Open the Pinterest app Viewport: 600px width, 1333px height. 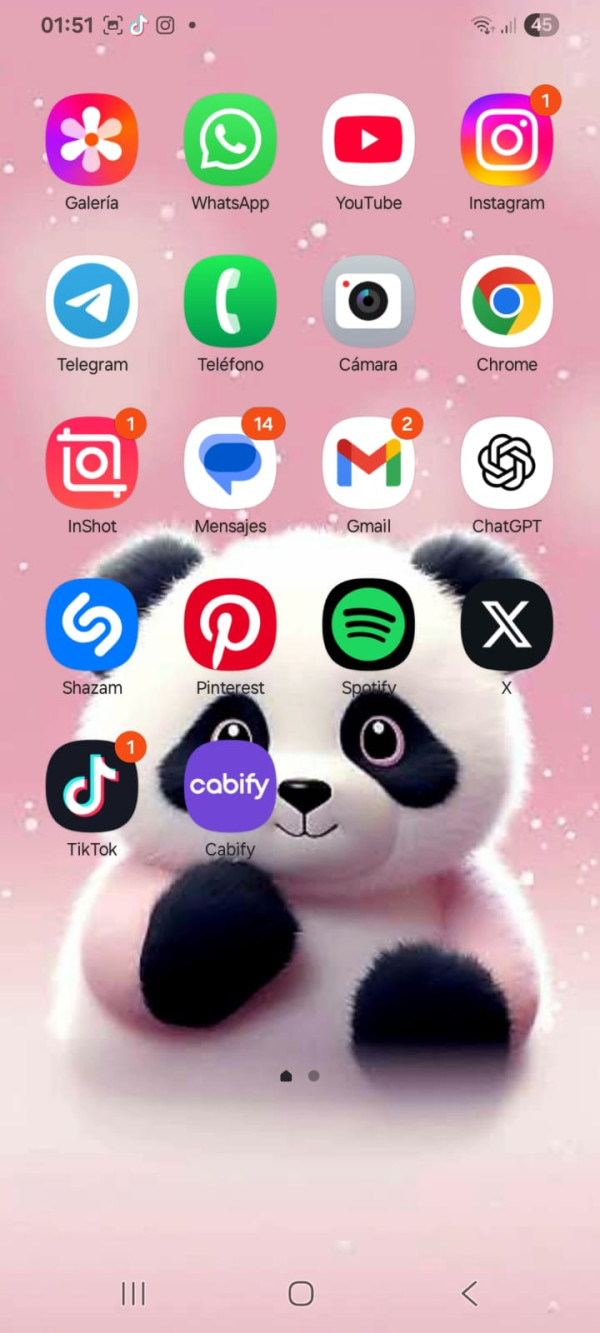point(230,624)
